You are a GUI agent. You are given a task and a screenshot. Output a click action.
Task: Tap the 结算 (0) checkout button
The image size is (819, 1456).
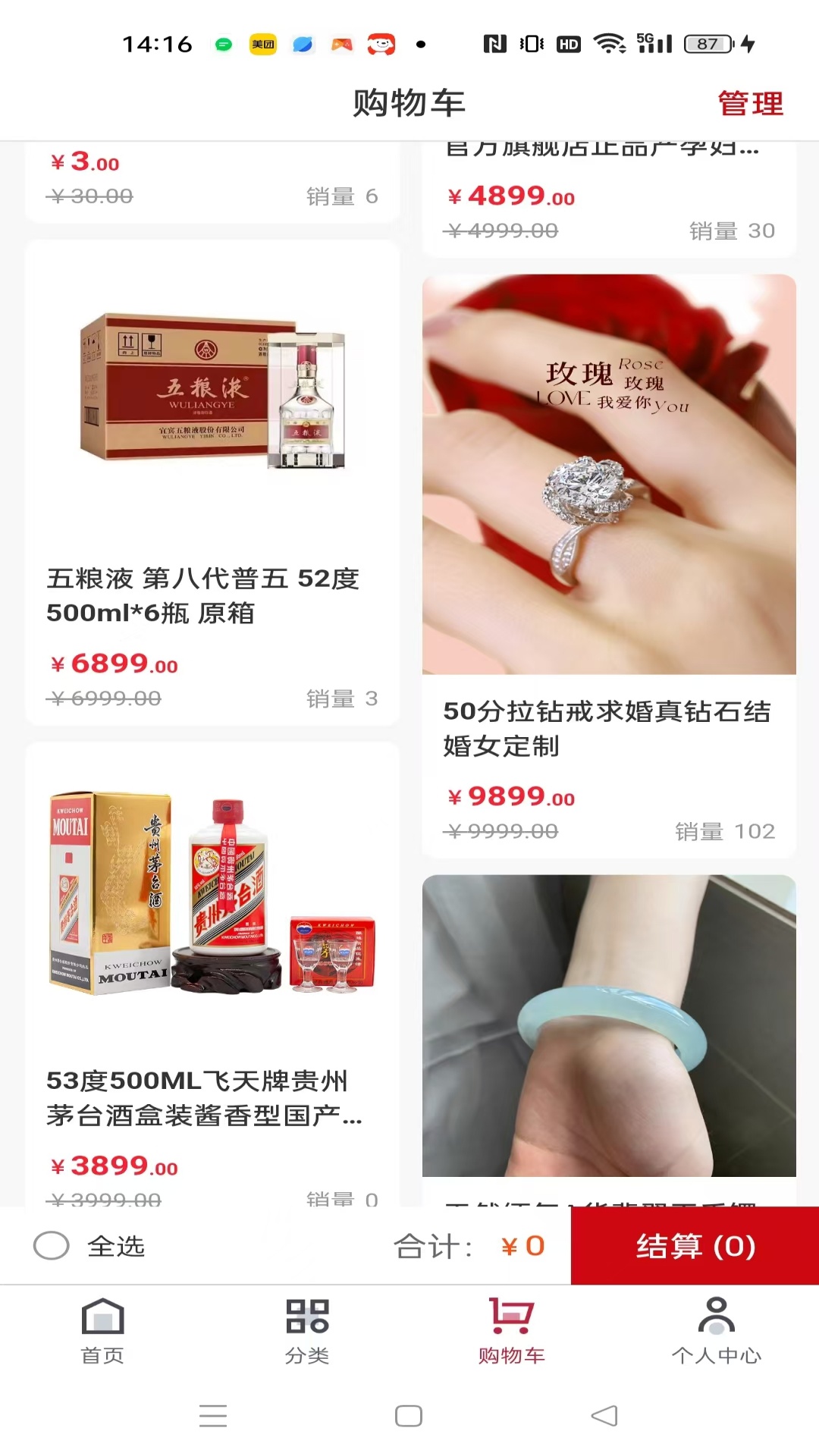click(695, 1246)
